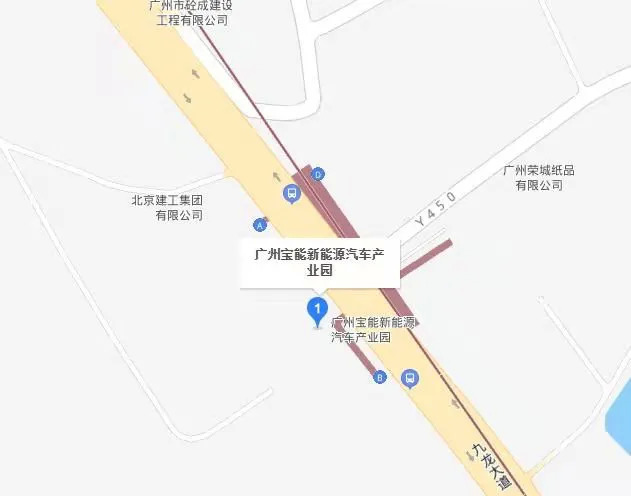Select the bus stop icon beside exit B
The image size is (631, 496).
[x=409, y=378]
